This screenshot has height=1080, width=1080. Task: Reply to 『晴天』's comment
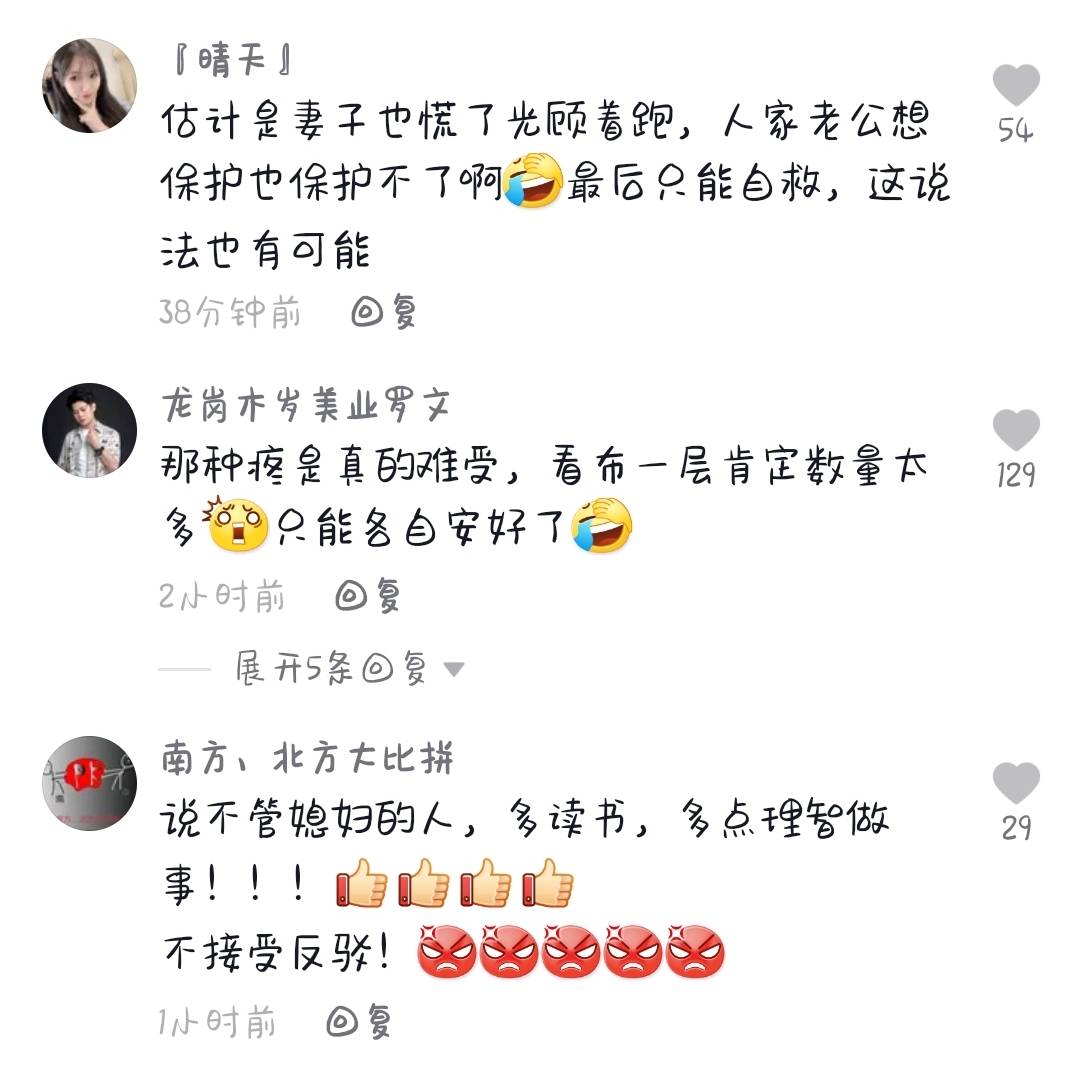[385, 313]
